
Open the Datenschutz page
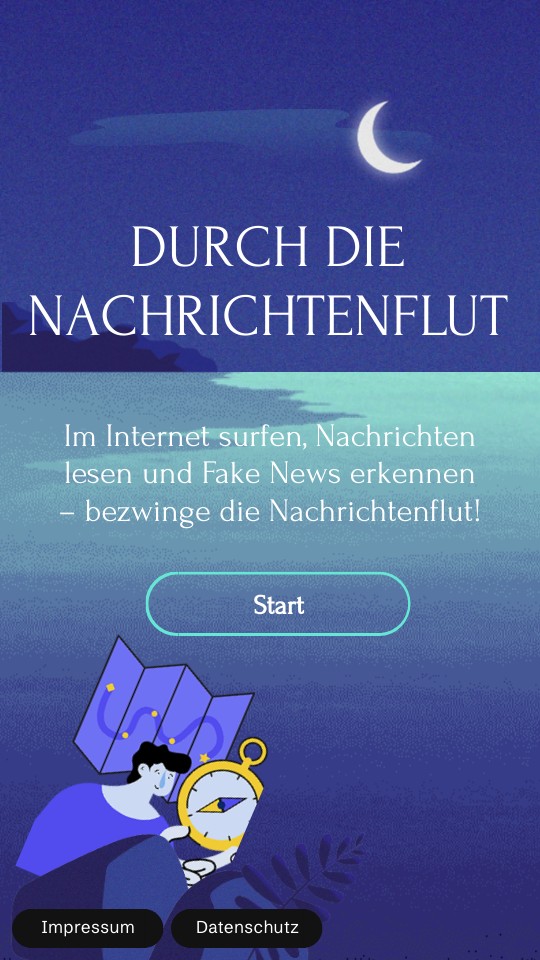coord(247,928)
